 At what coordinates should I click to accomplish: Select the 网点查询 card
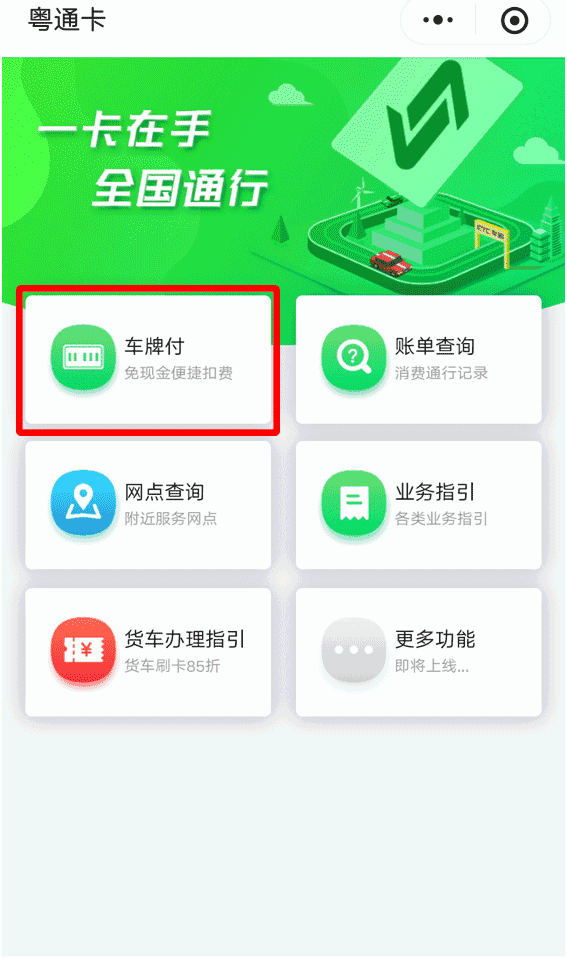tap(148, 505)
